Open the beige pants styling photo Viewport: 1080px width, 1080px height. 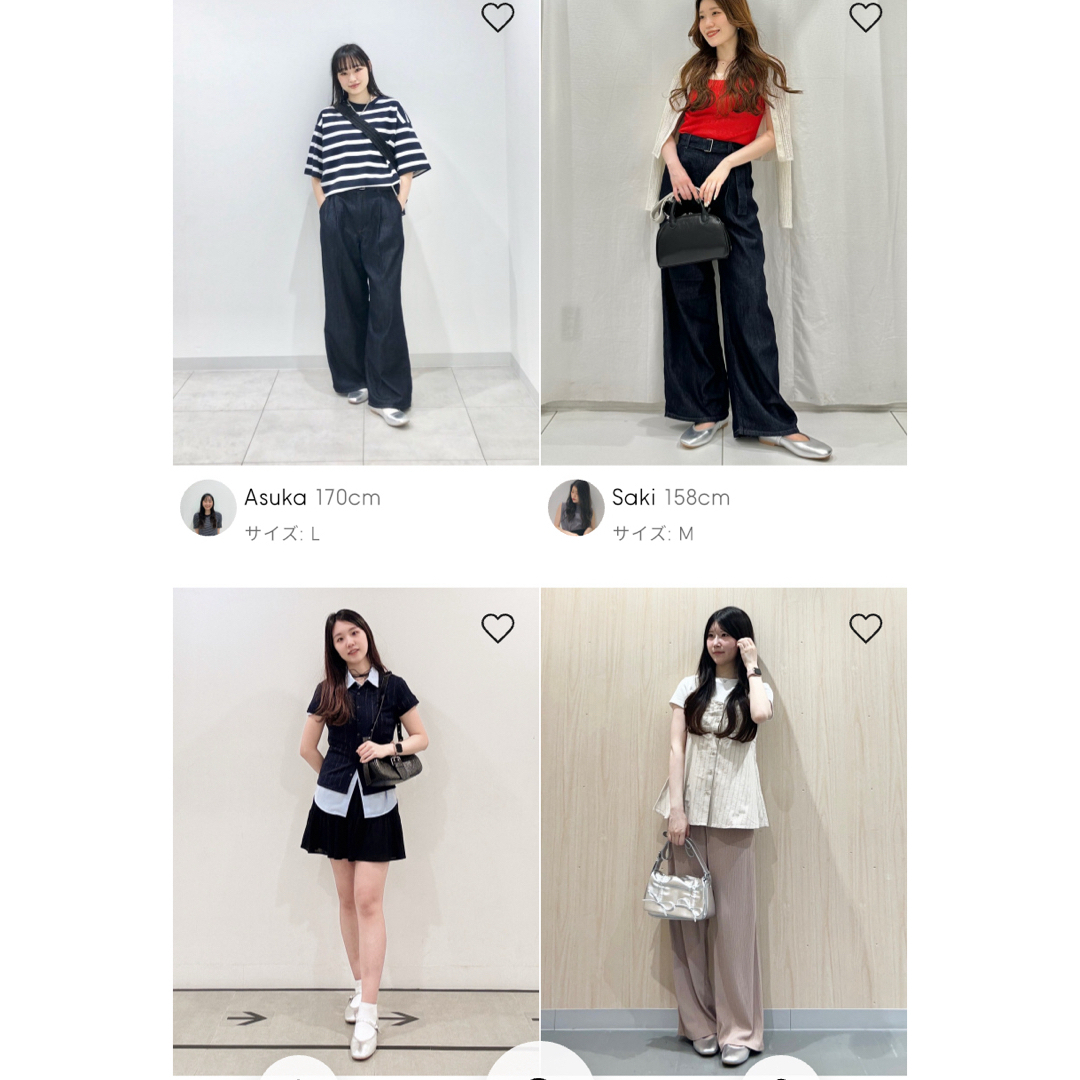click(723, 820)
